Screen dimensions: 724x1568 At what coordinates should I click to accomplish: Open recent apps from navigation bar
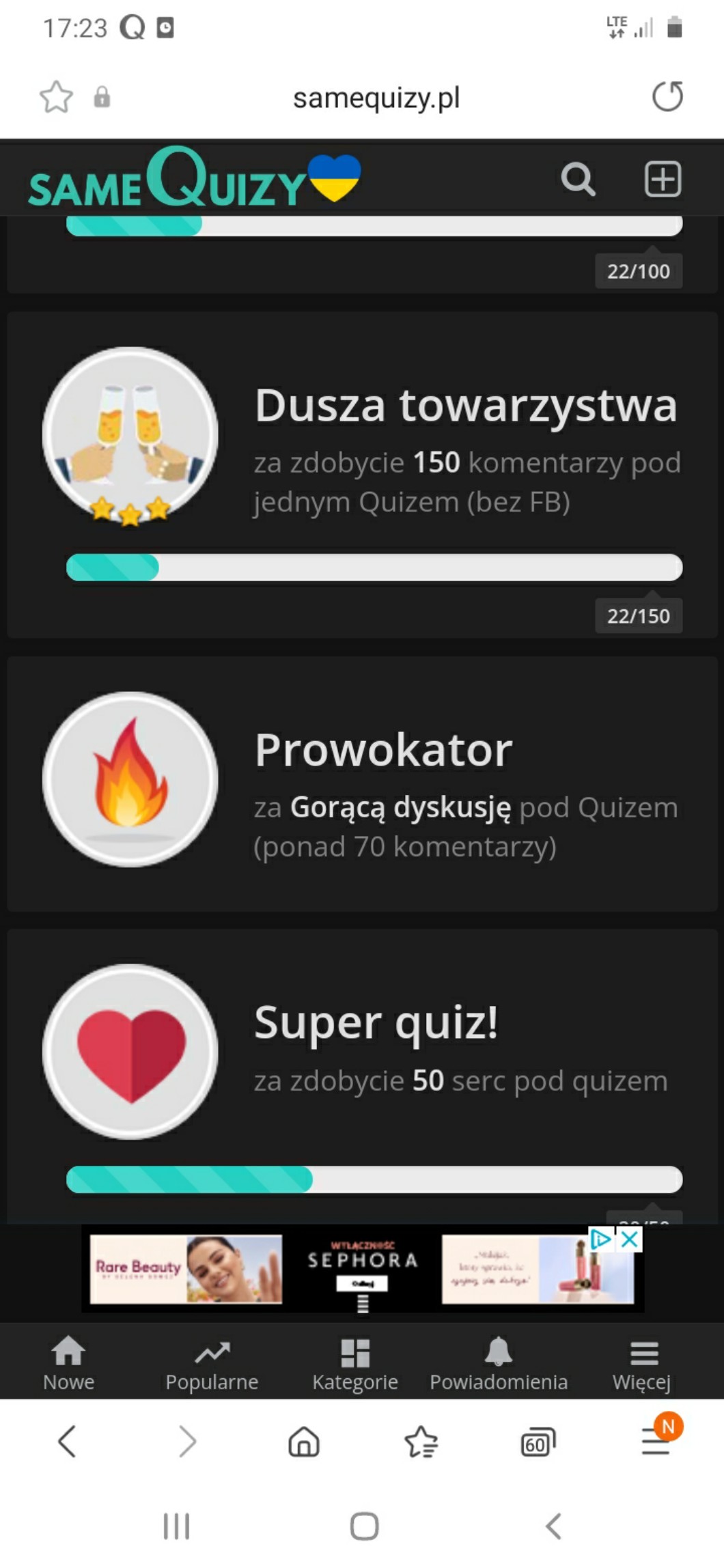(176, 1526)
